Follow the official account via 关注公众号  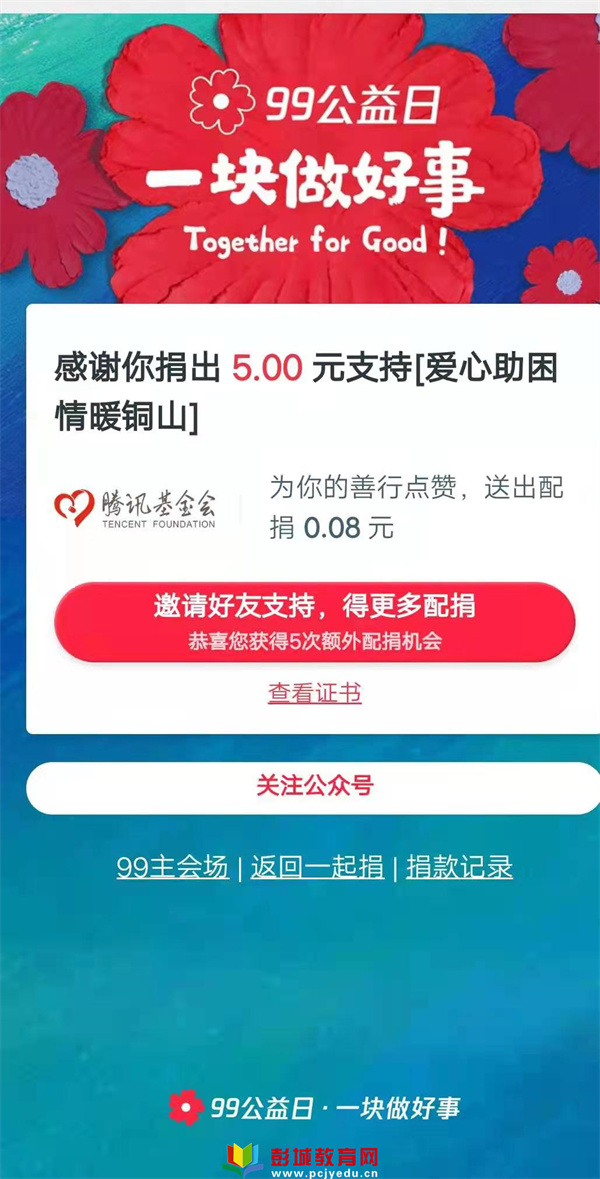pyautogui.click(x=314, y=787)
